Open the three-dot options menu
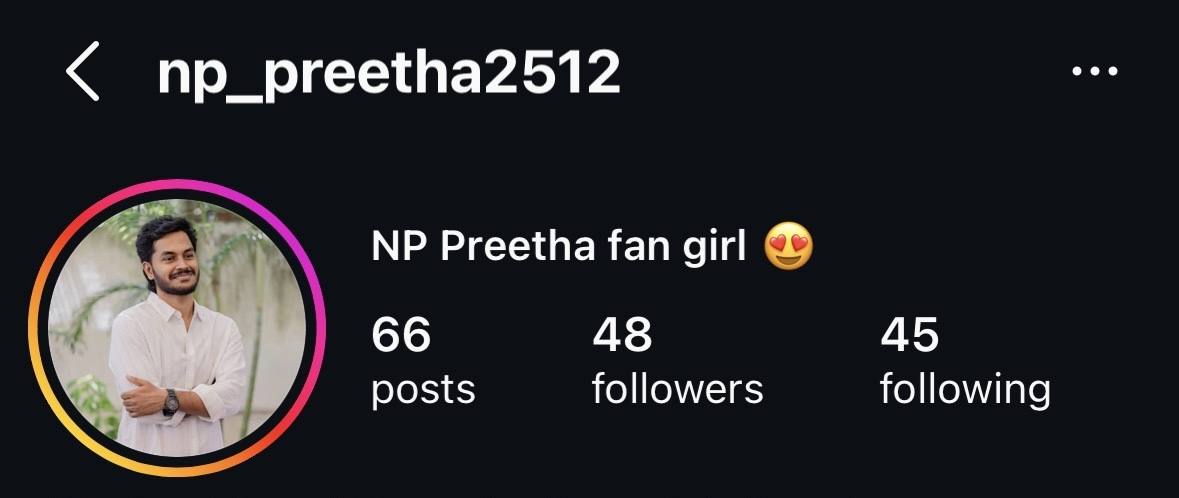This screenshot has width=1179, height=498. 1093,72
